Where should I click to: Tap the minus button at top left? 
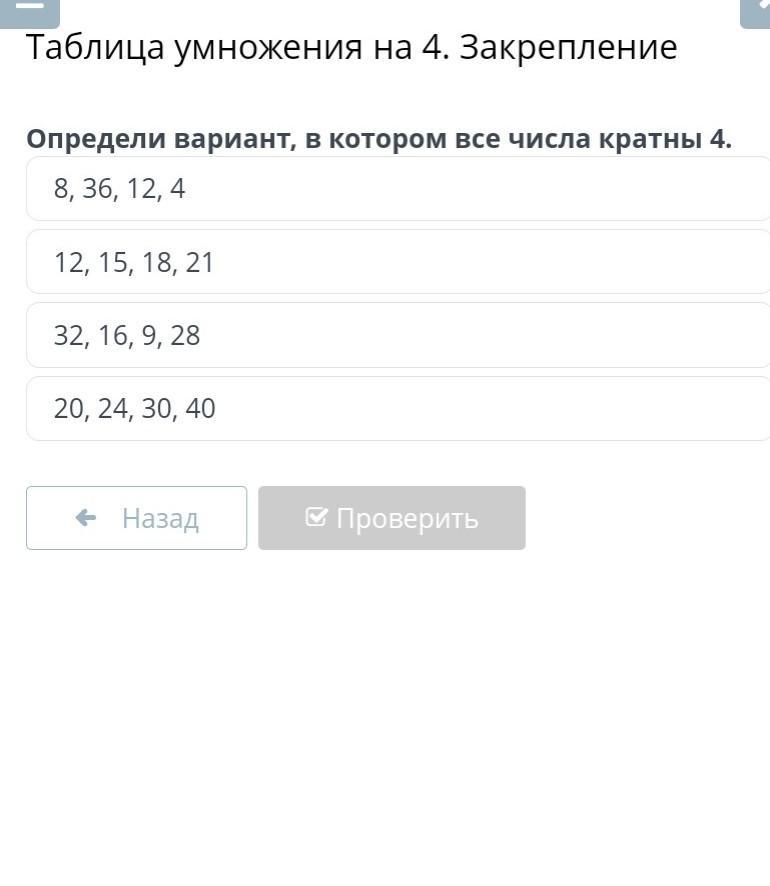pyautogui.click(x=29, y=10)
